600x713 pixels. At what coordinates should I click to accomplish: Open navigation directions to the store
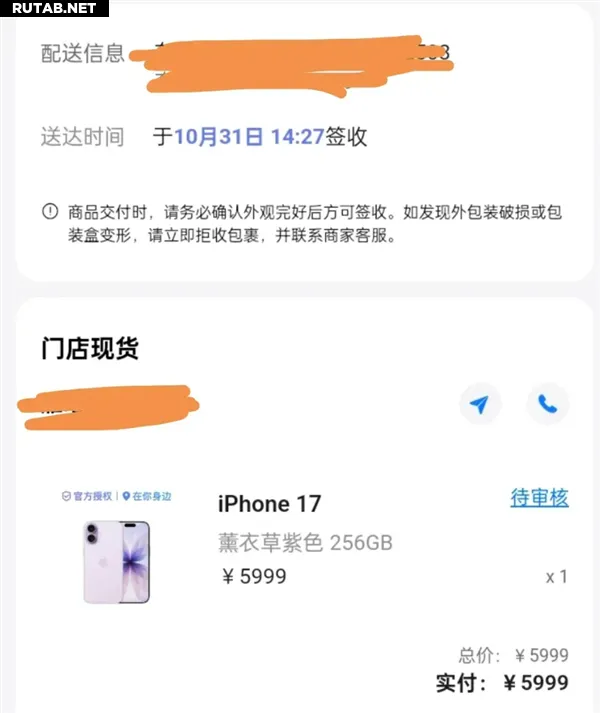coord(481,404)
